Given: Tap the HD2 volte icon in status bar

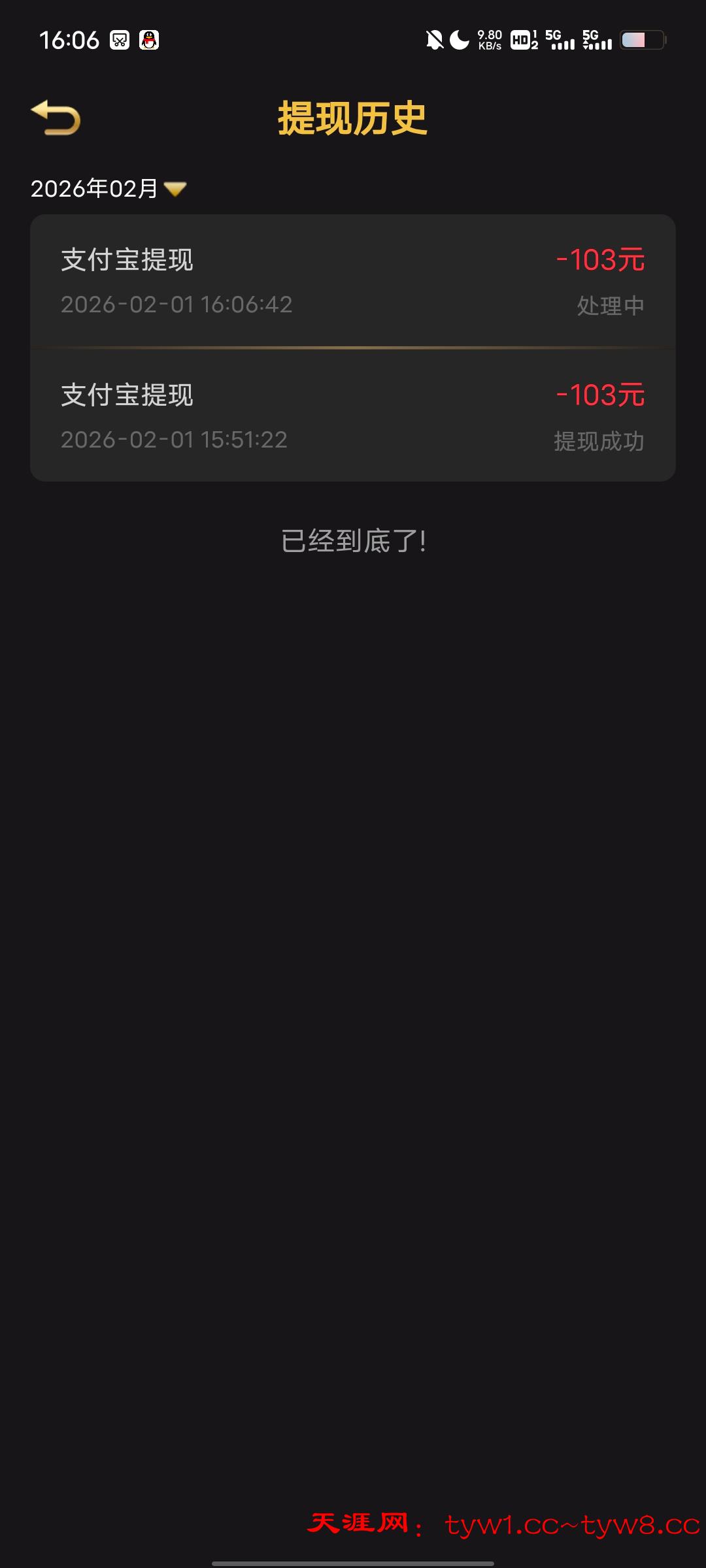Looking at the screenshot, I should (x=523, y=41).
